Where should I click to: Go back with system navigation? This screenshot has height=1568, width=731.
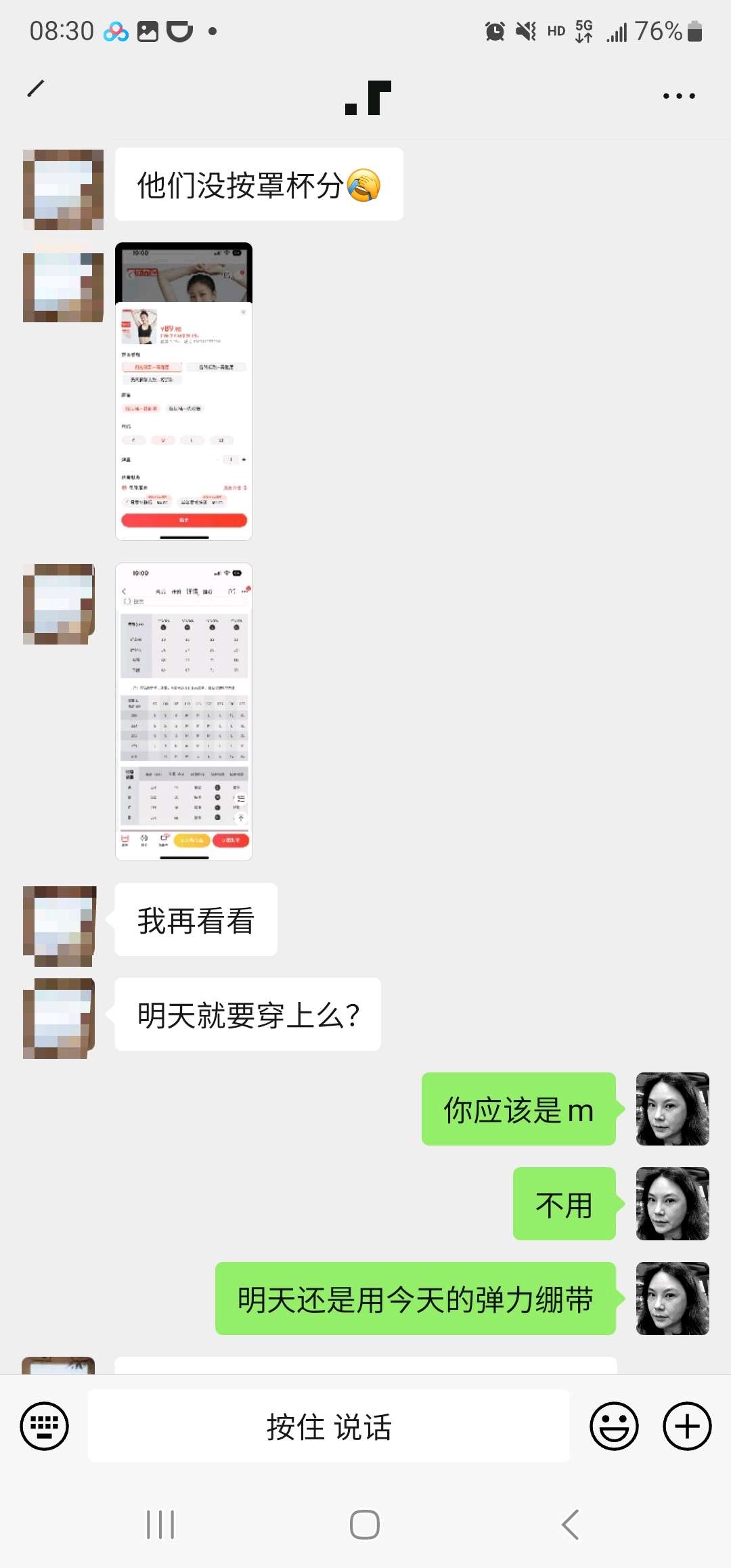[570, 1525]
